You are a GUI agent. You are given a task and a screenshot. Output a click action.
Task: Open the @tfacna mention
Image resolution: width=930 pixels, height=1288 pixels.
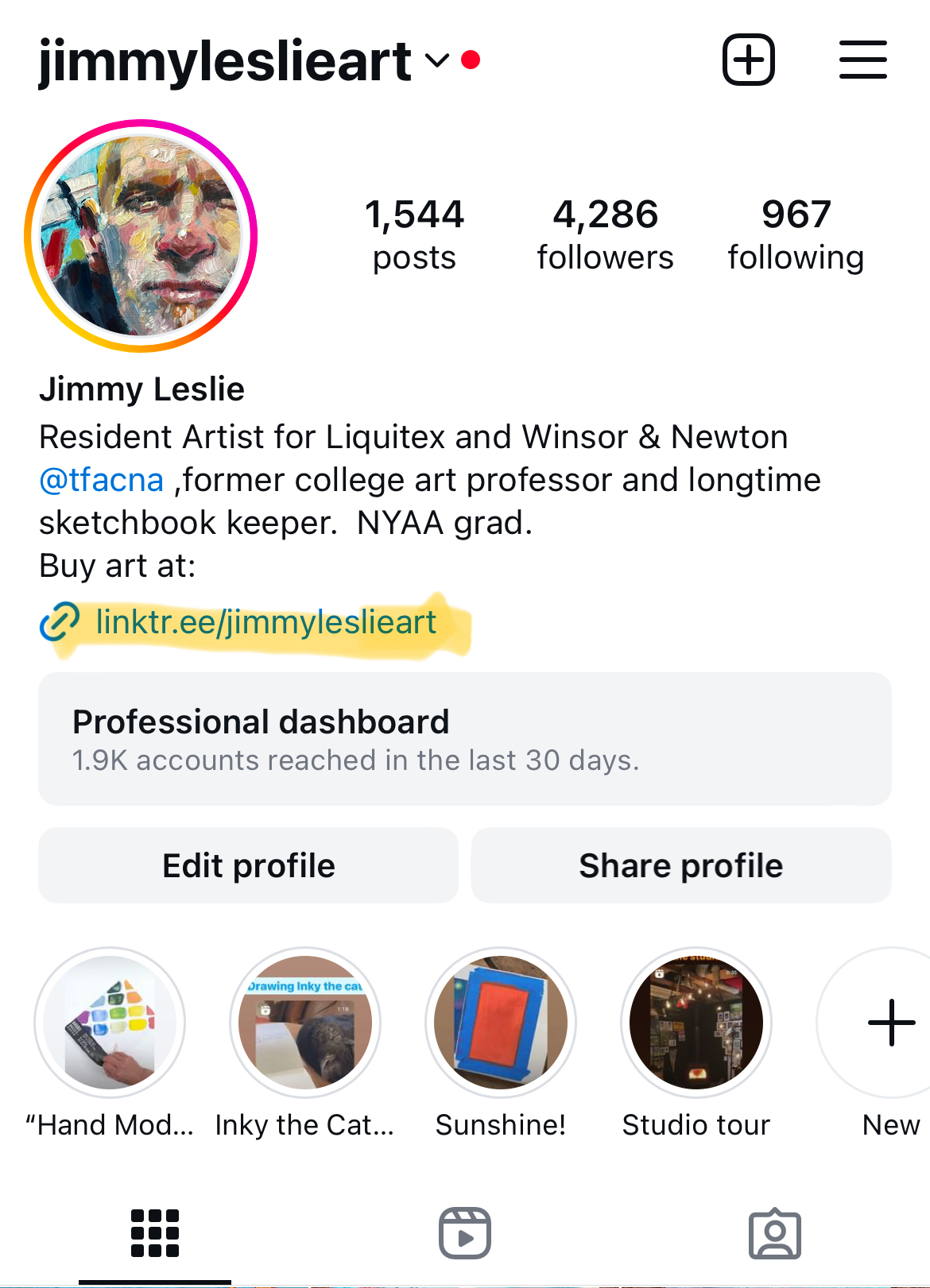[101, 481]
